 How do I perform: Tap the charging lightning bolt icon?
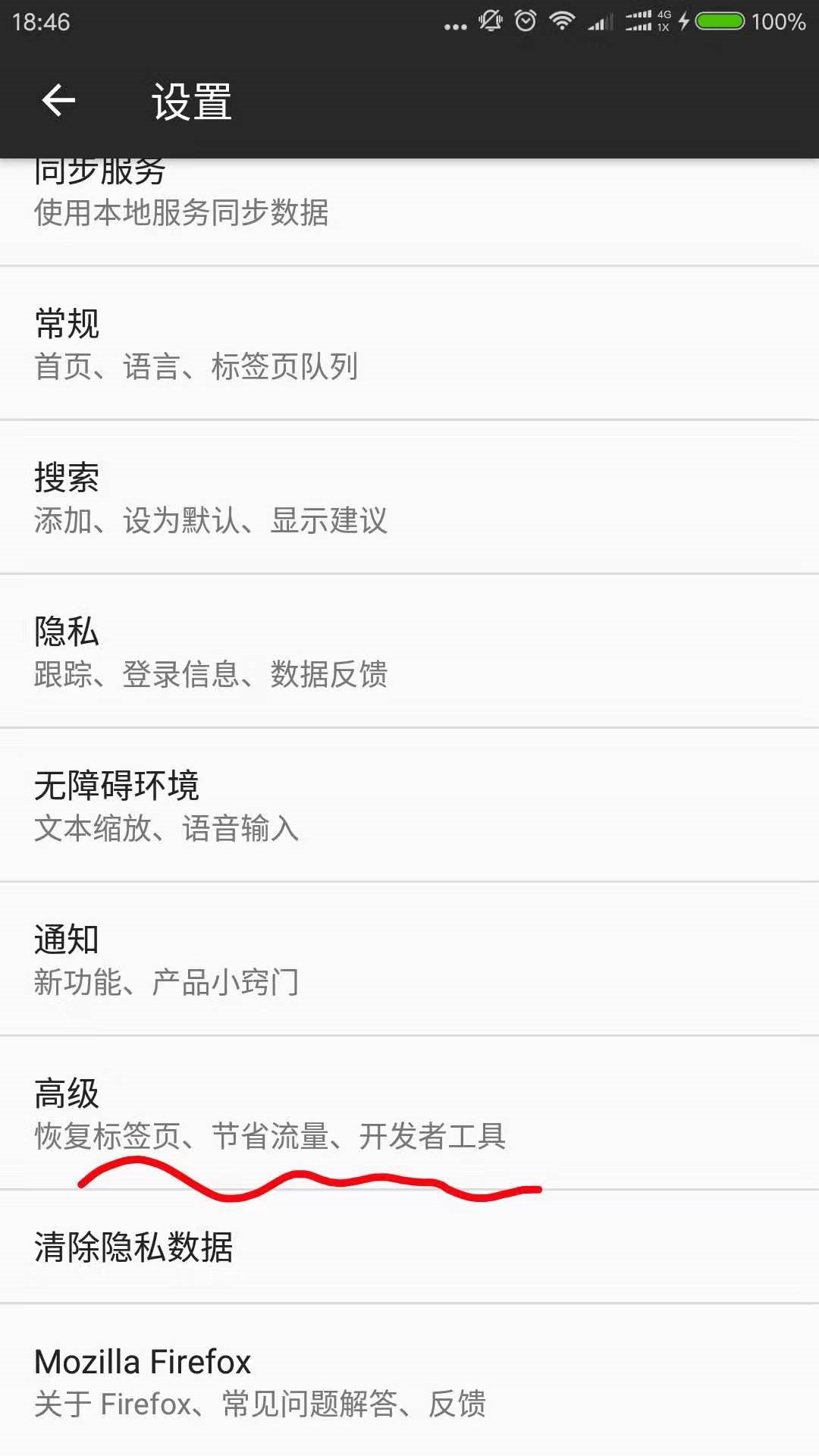point(684,23)
